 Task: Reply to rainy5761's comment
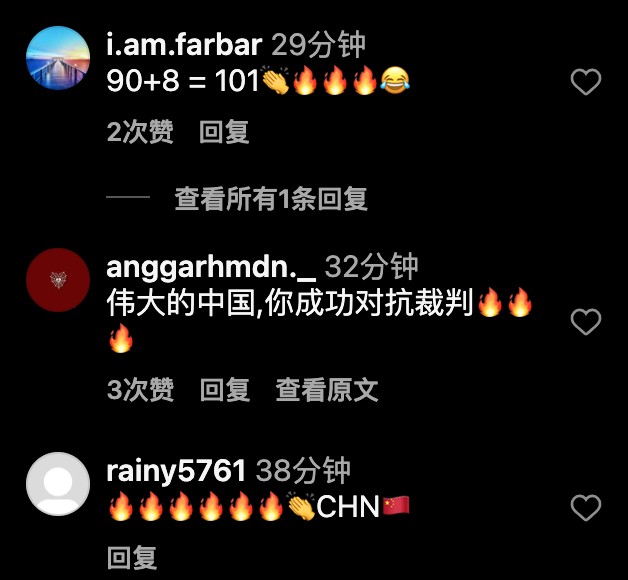click(x=132, y=557)
